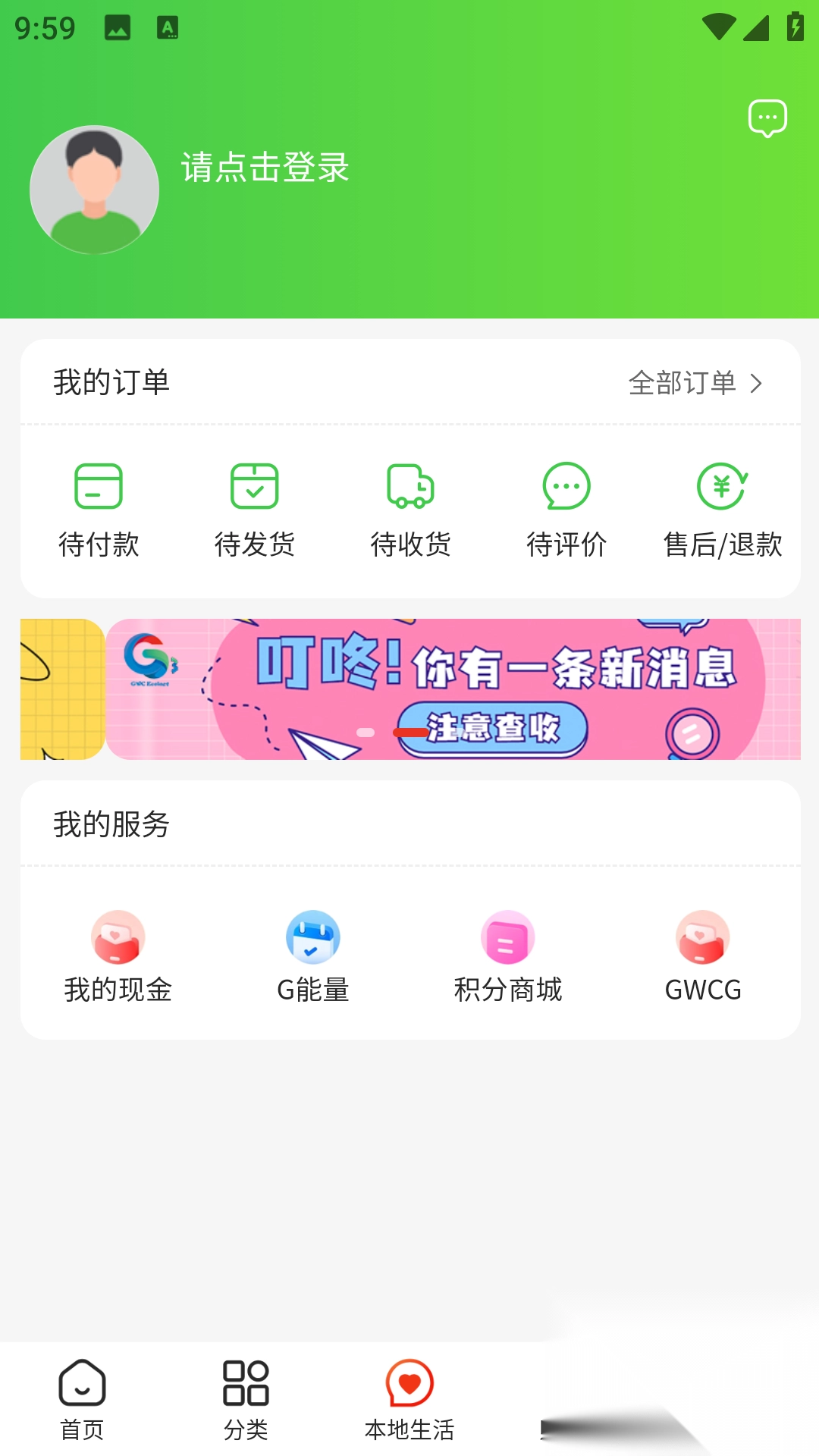Open 我的现金 service
Viewport: 819px width, 1456px height.
click(x=118, y=957)
